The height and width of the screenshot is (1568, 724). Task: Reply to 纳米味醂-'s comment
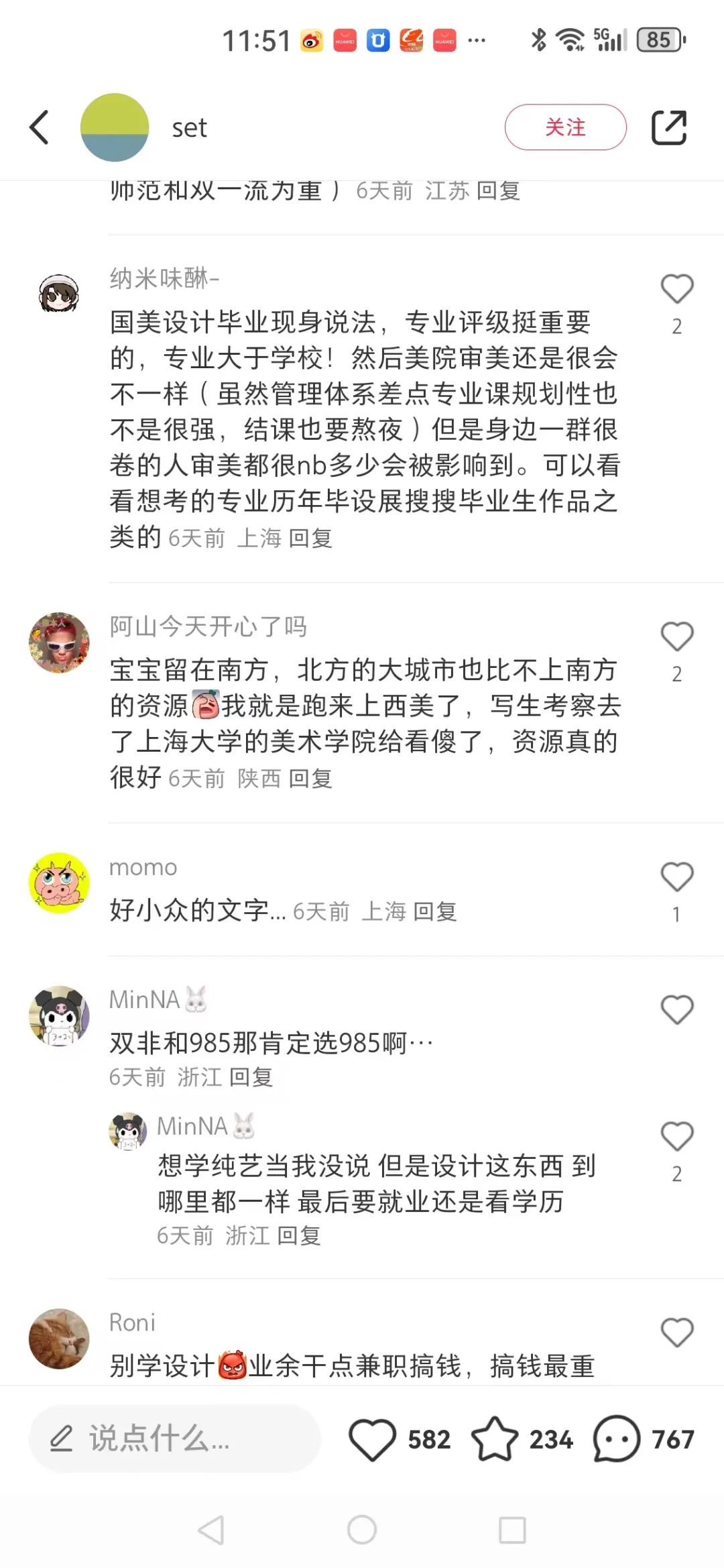tap(310, 538)
